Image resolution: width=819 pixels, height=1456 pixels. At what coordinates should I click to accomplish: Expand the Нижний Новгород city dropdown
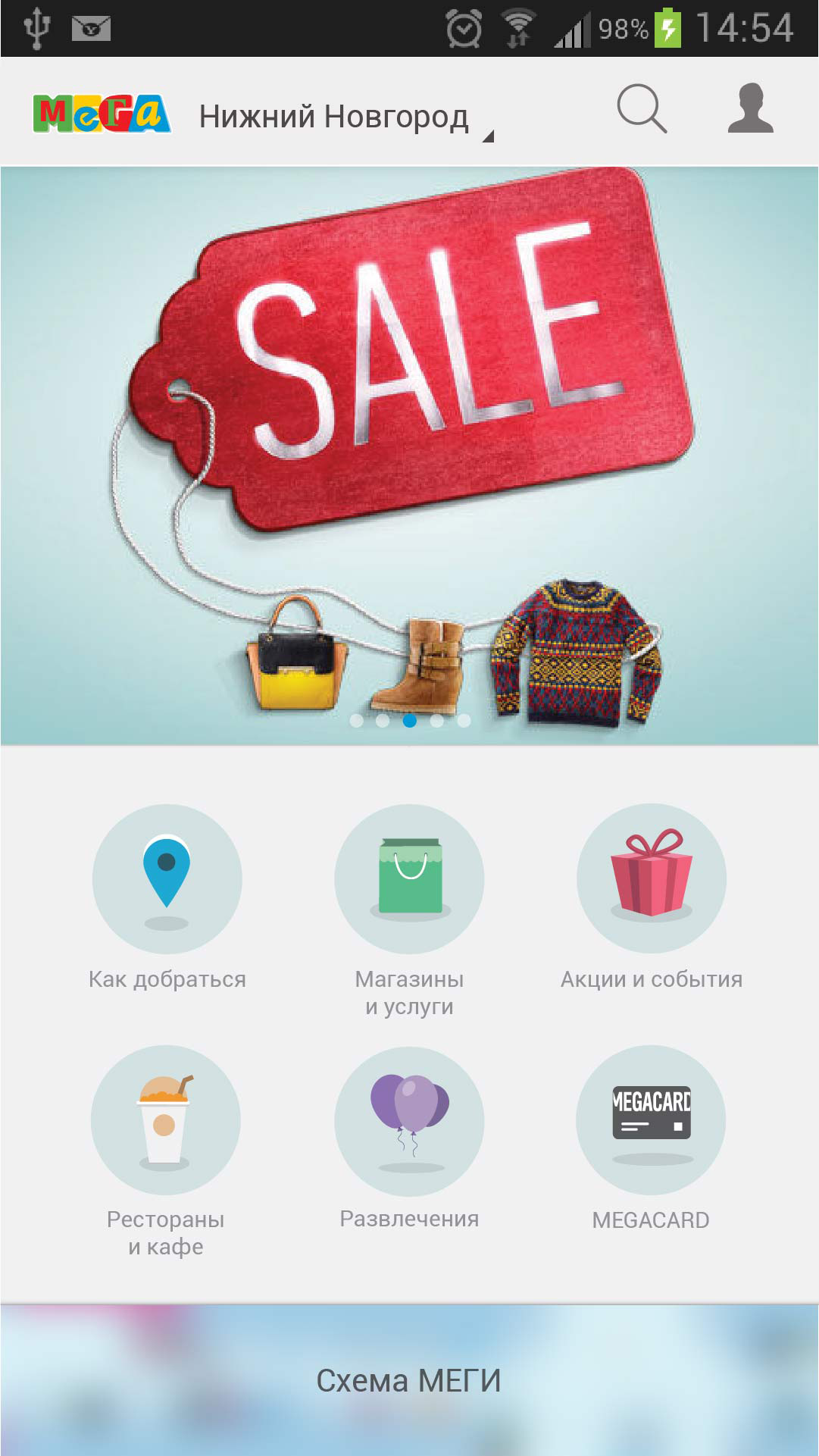click(346, 118)
